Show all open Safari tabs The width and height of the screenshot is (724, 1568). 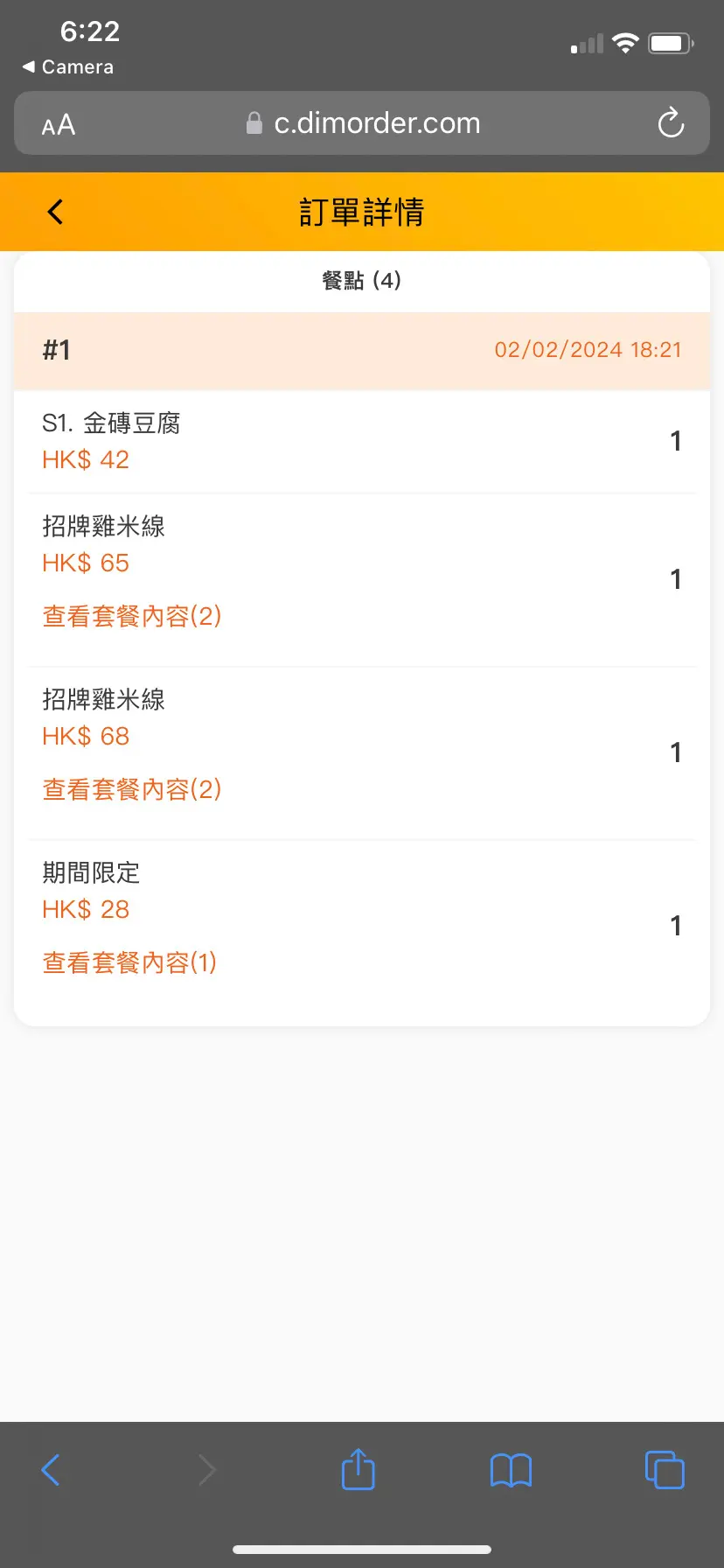click(665, 1469)
